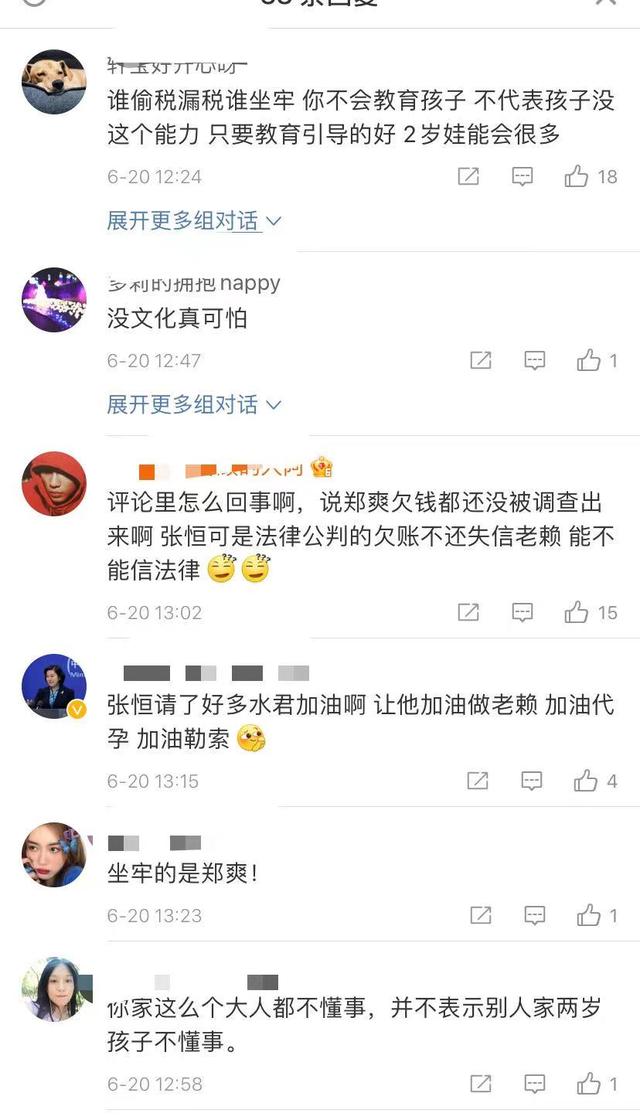Reply to the comment 没文化真可怕
Viewport: 640px width, 1120px height.
point(535,361)
